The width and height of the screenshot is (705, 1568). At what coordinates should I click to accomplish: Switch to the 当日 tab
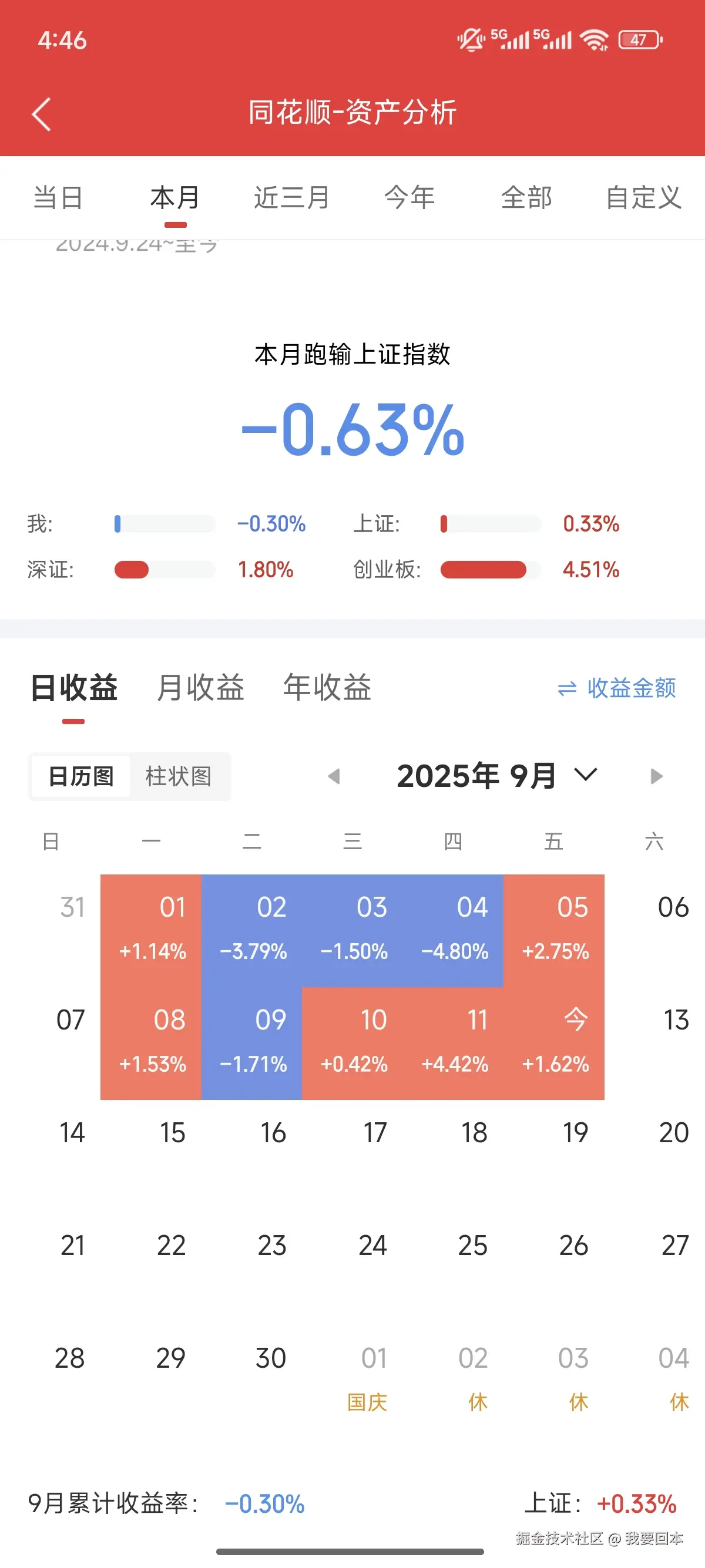[58, 198]
